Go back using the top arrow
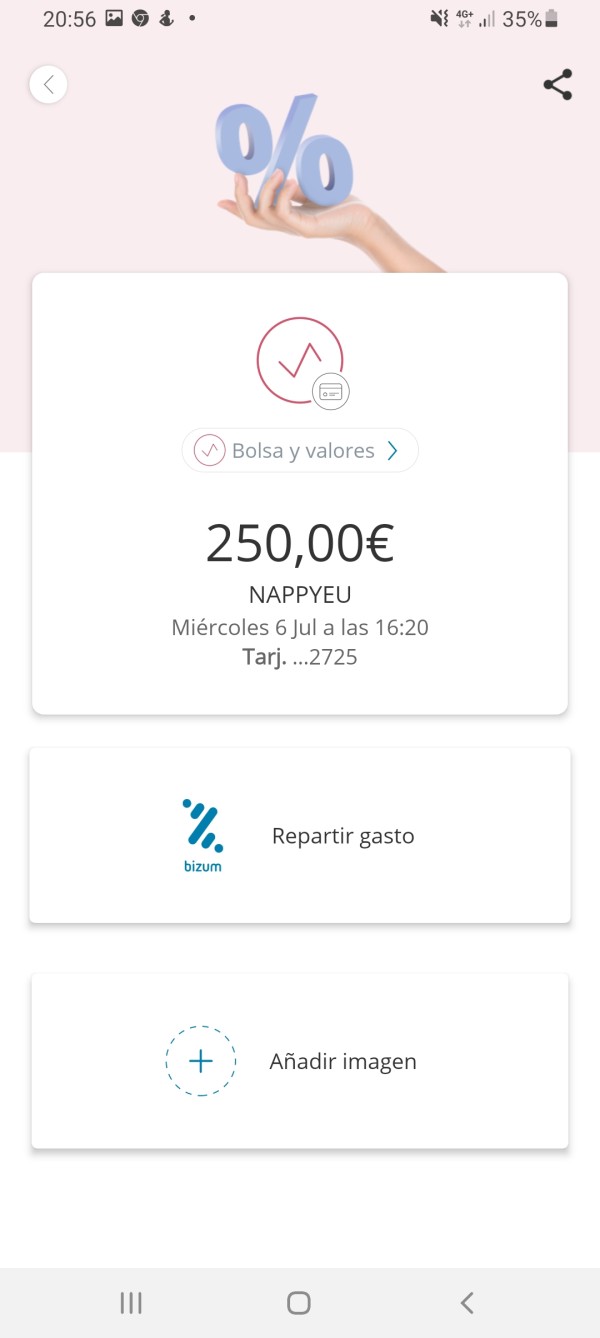 pos(48,85)
